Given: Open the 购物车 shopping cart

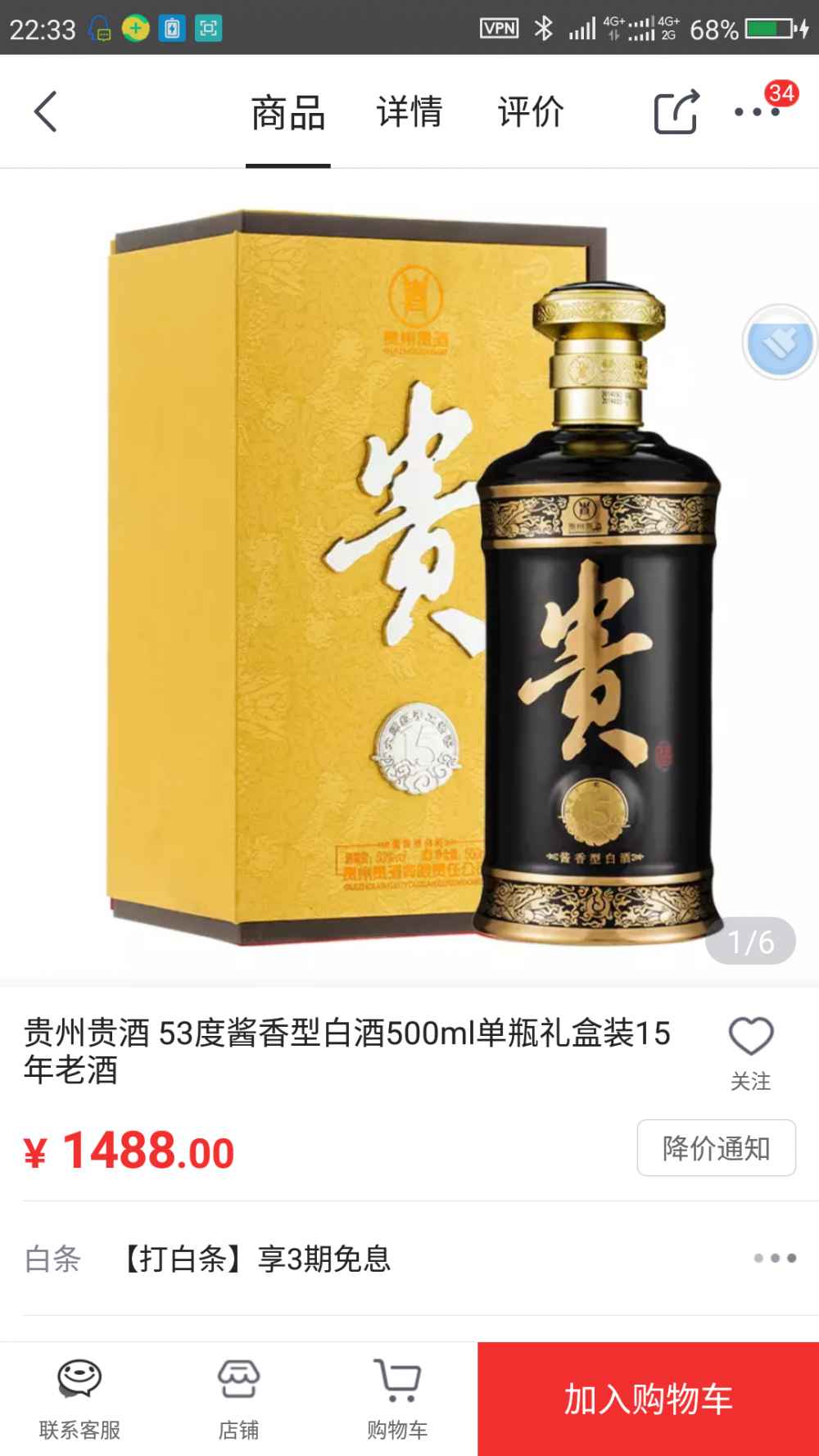Looking at the screenshot, I should click(x=397, y=1399).
